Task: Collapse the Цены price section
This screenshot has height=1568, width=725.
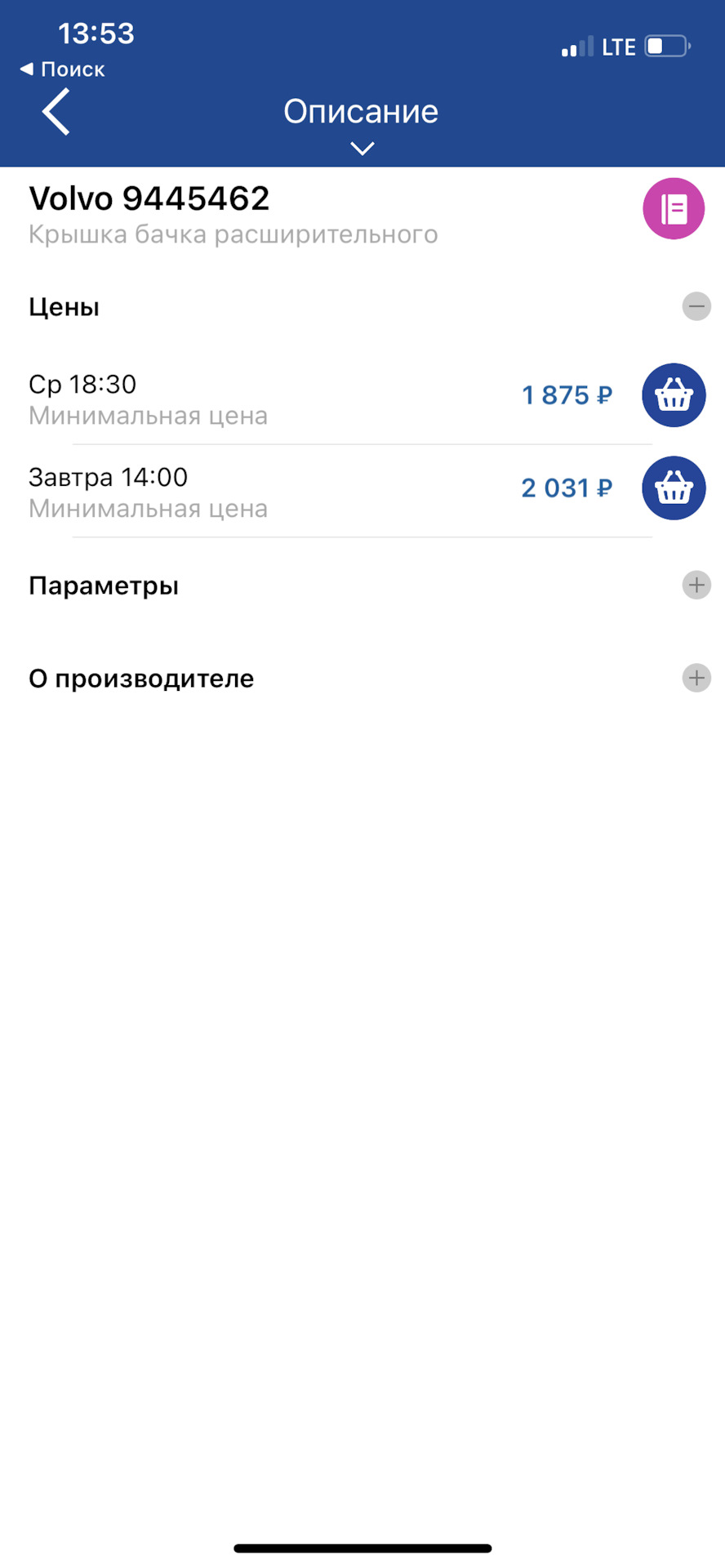Action: pos(696,306)
